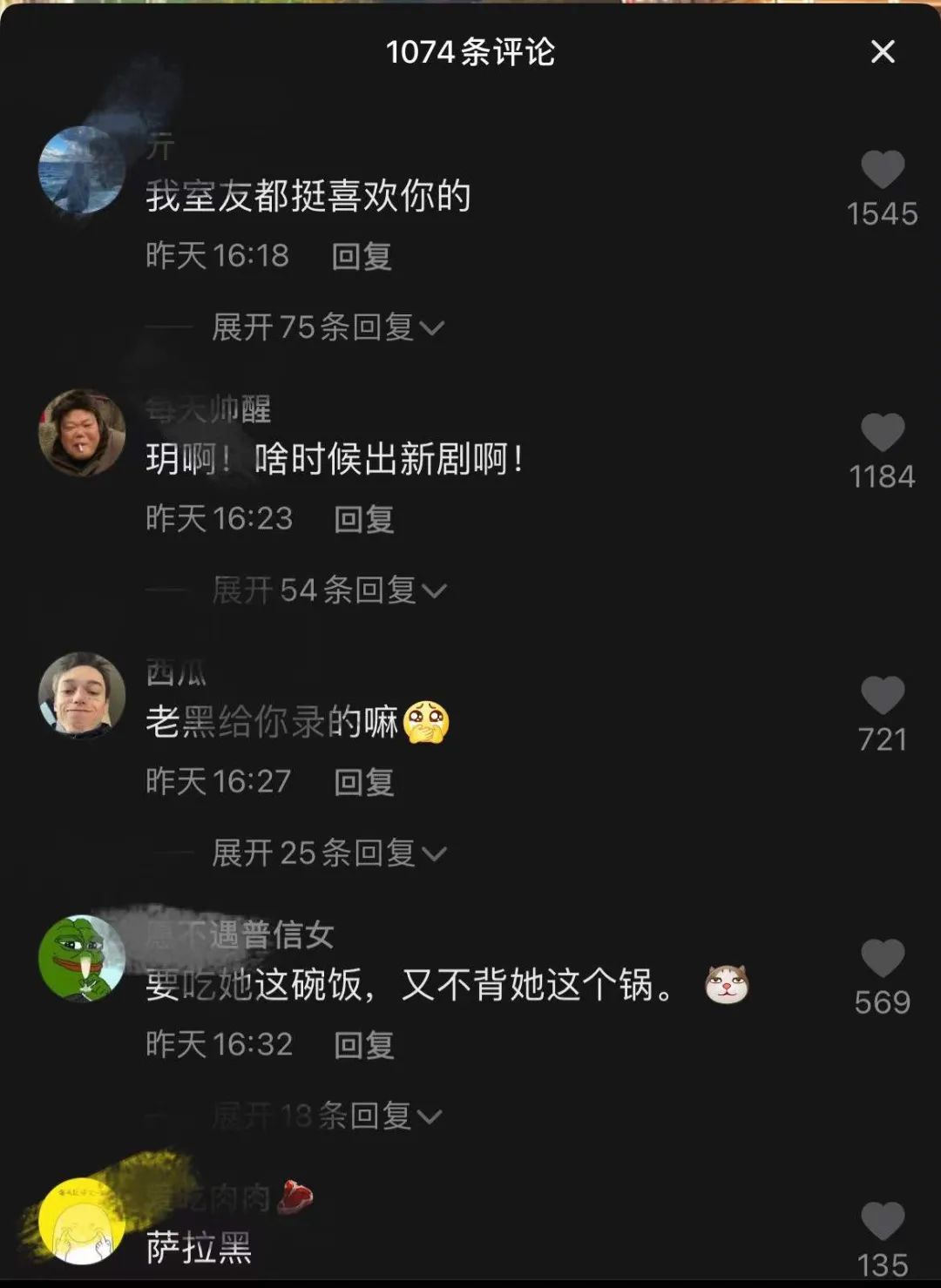This screenshot has width=941, height=1288.
Task: Expand 展开25条回复
Action: pyautogui.click(x=329, y=853)
